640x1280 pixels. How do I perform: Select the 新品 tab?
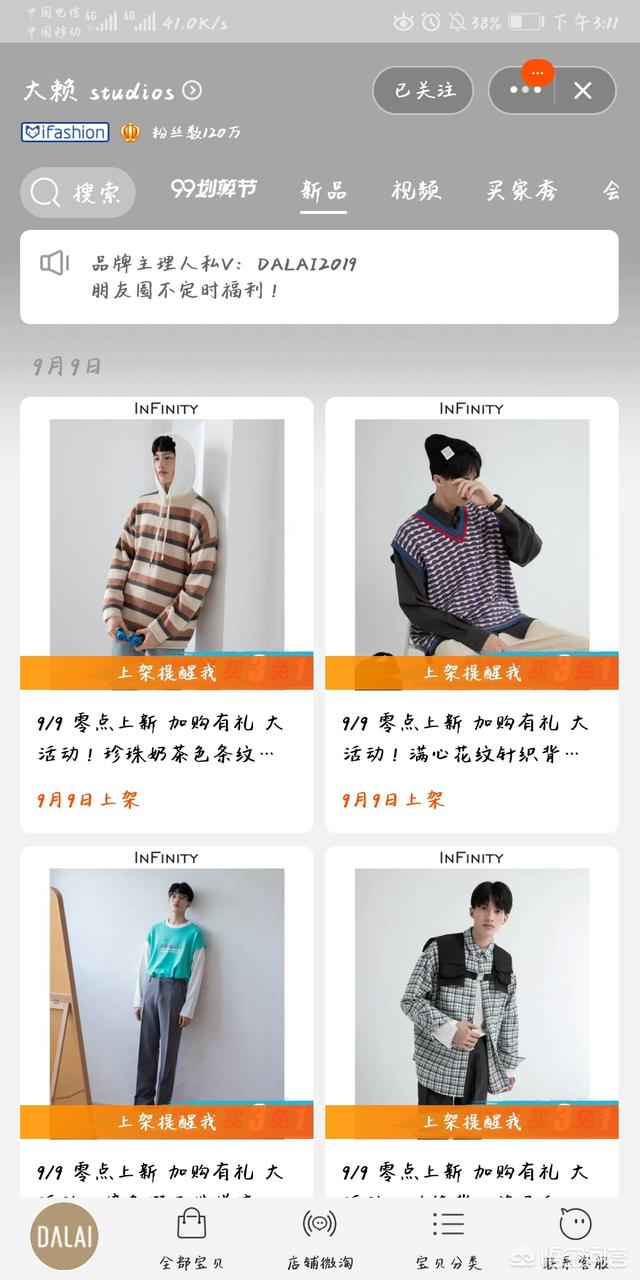324,191
